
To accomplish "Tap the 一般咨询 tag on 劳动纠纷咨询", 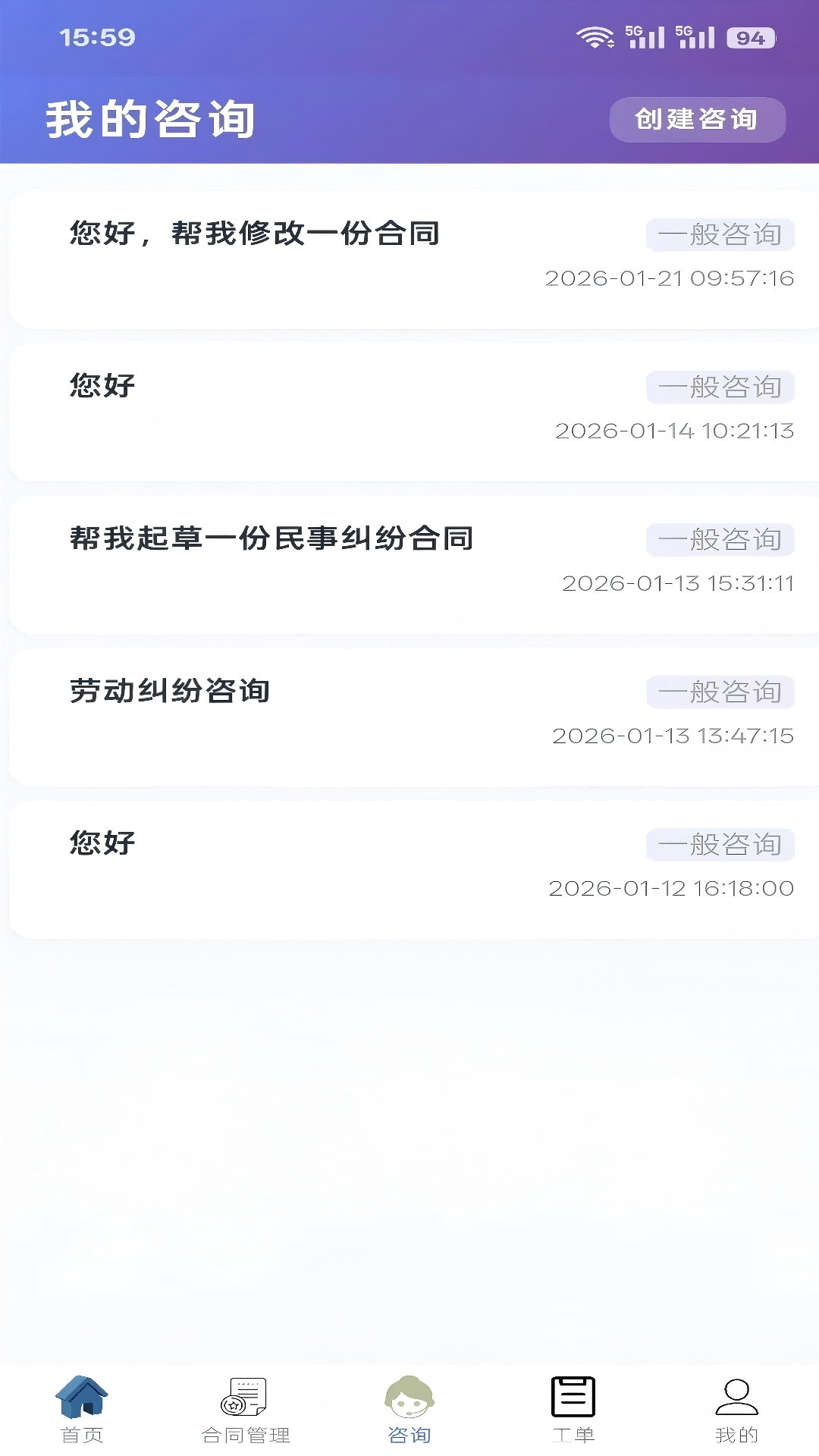I will pyautogui.click(x=720, y=691).
